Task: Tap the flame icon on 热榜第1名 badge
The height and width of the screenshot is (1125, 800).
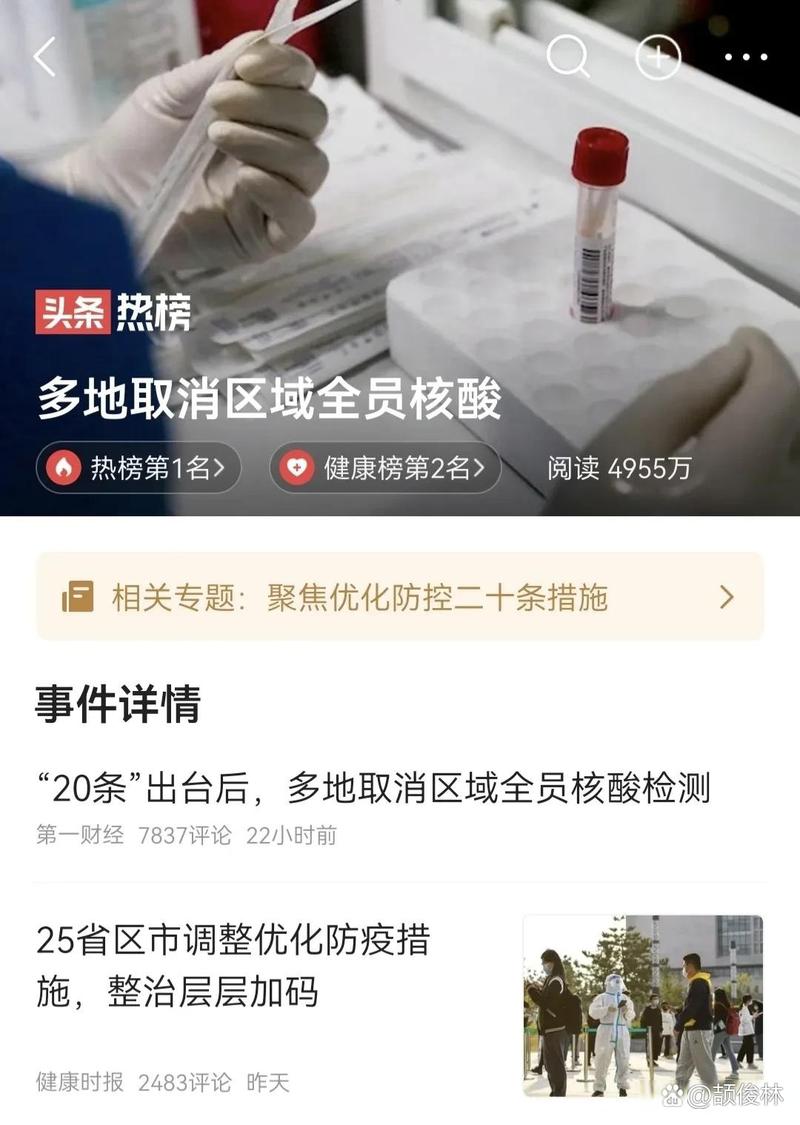Action: coord(63,466)
